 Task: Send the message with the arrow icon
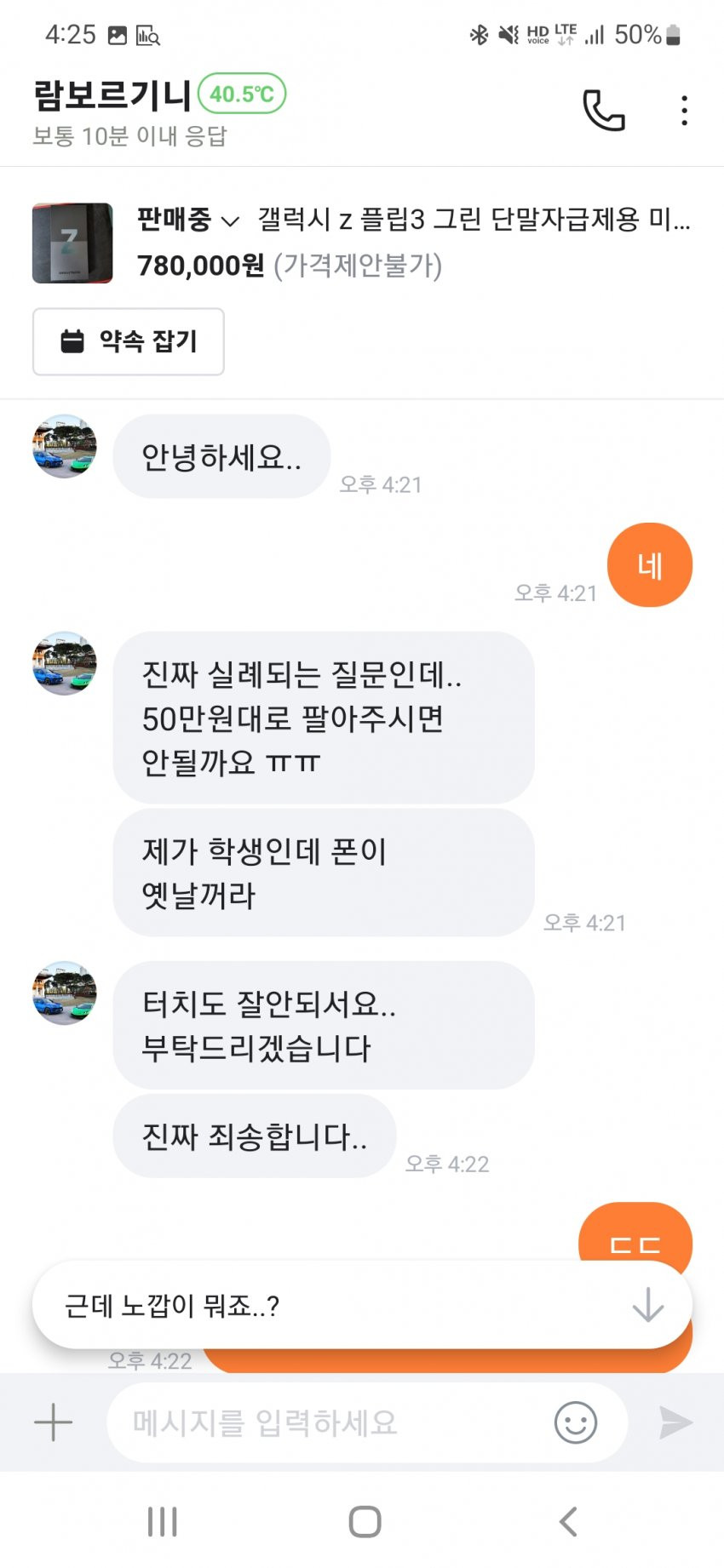[x=675, y=1422]
